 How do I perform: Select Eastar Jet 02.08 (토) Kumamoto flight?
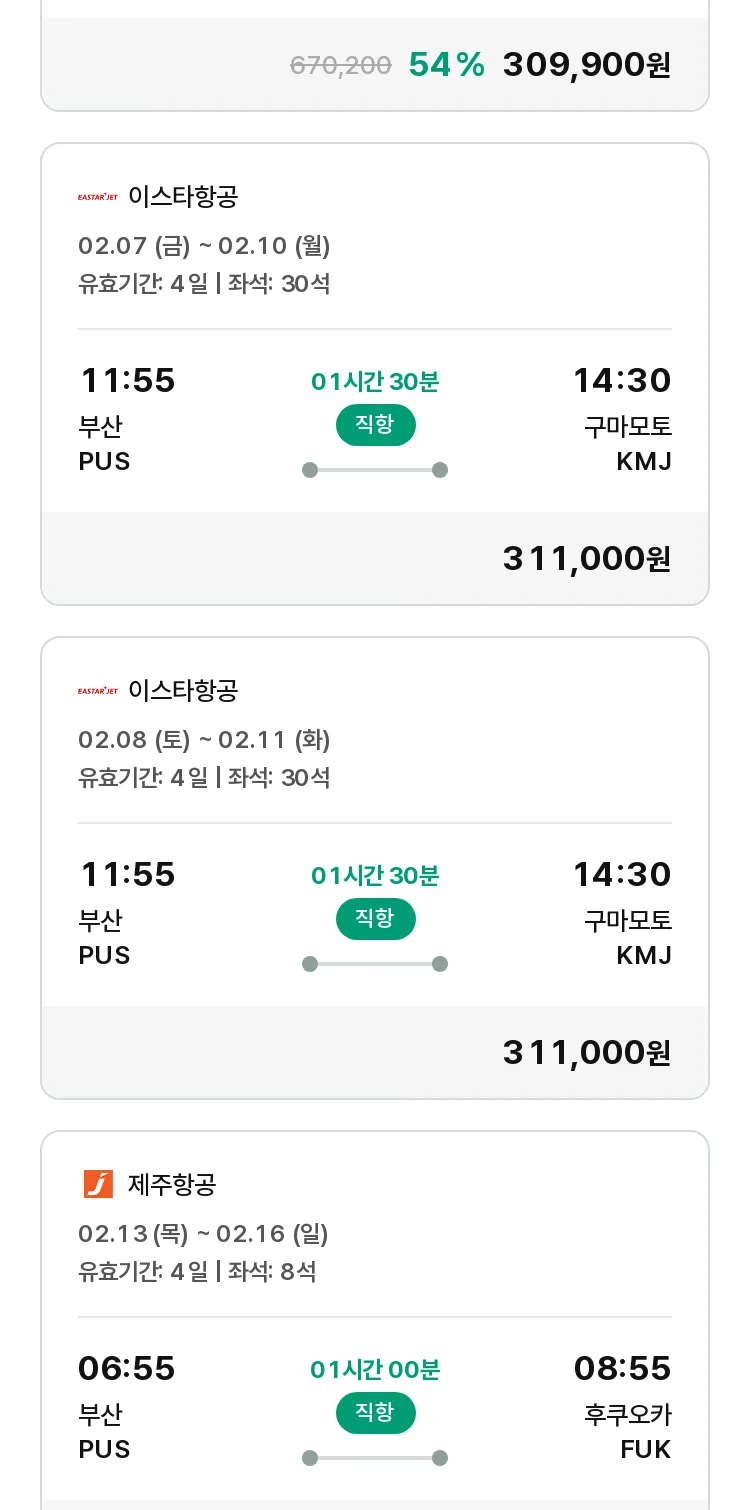(x=375, y=868)
